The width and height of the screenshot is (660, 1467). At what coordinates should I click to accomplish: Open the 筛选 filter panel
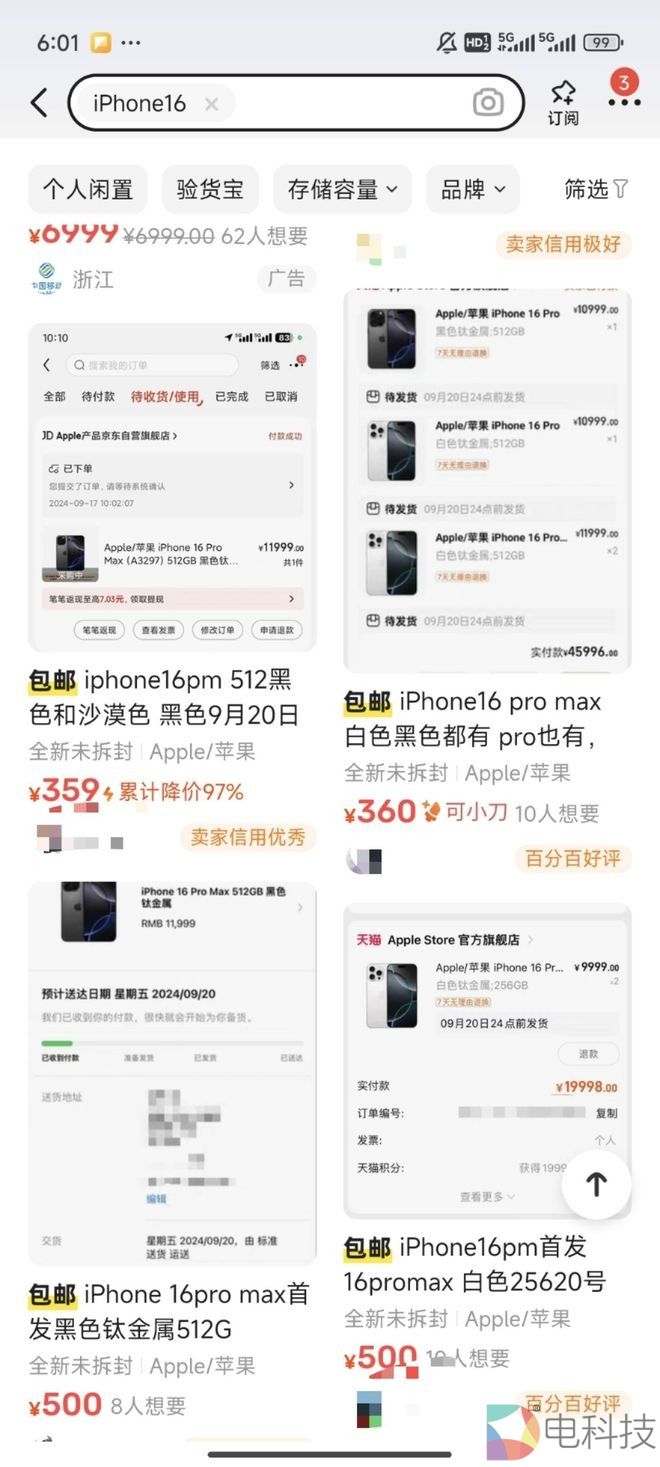pyautogui.click(x=596, y=189)
